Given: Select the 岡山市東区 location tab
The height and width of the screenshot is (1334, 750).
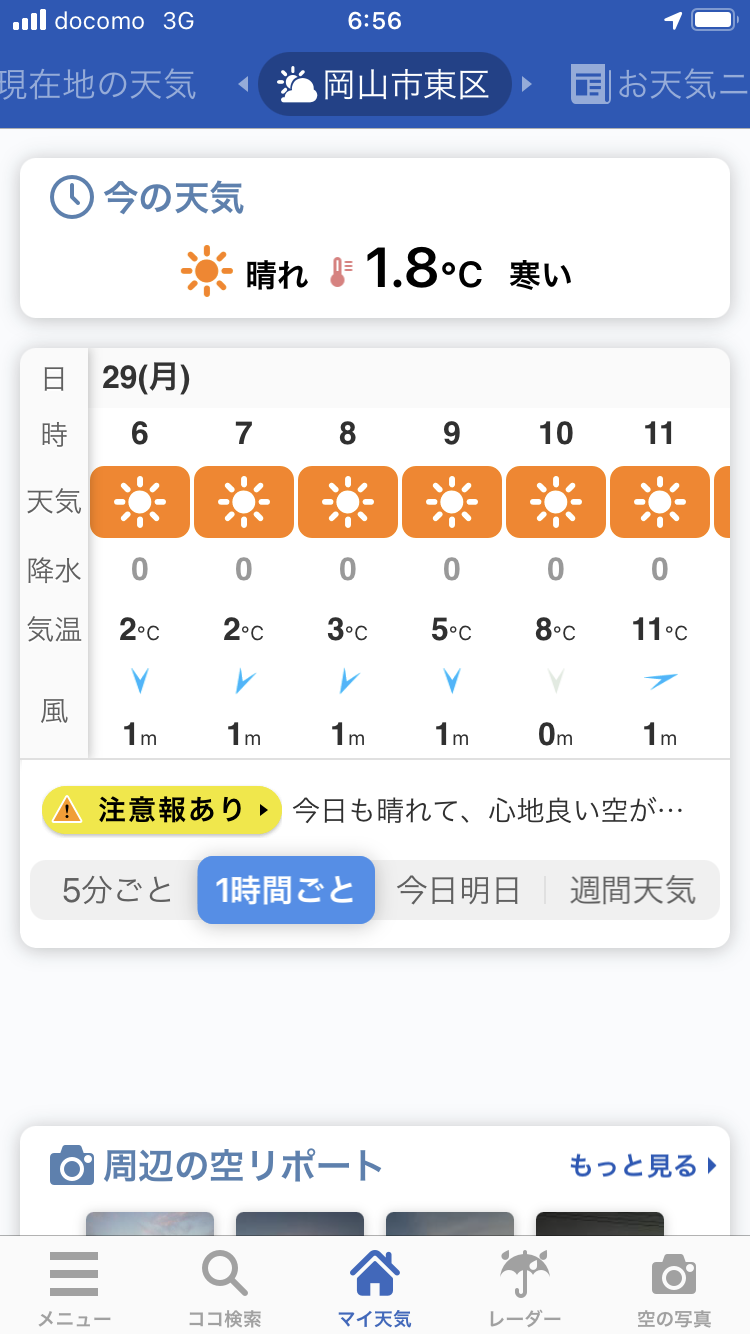Looking at the screenshot, I should point(385,85).
